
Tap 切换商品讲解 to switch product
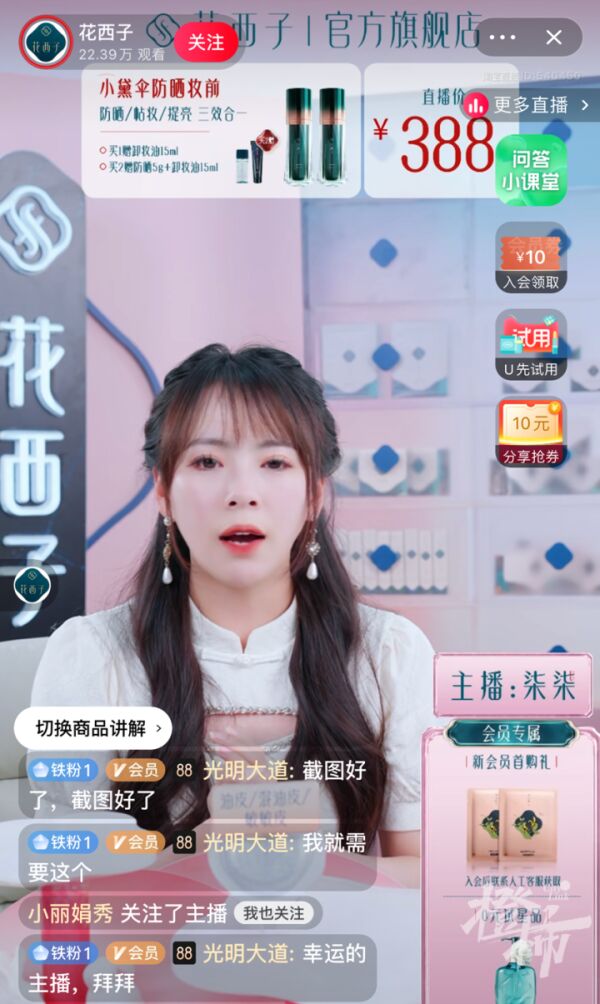point(92,728)
